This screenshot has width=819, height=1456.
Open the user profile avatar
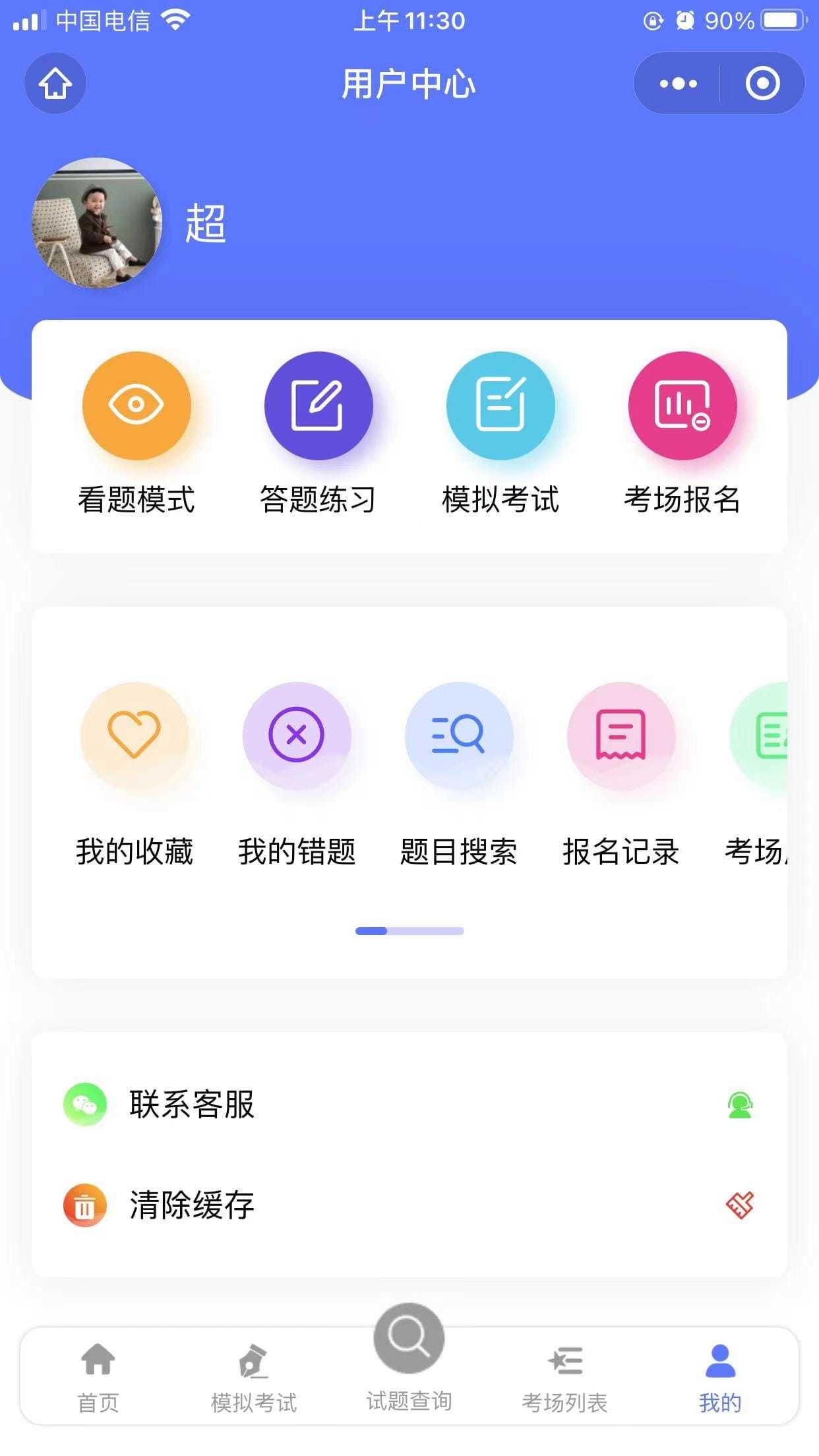point(97,223)
